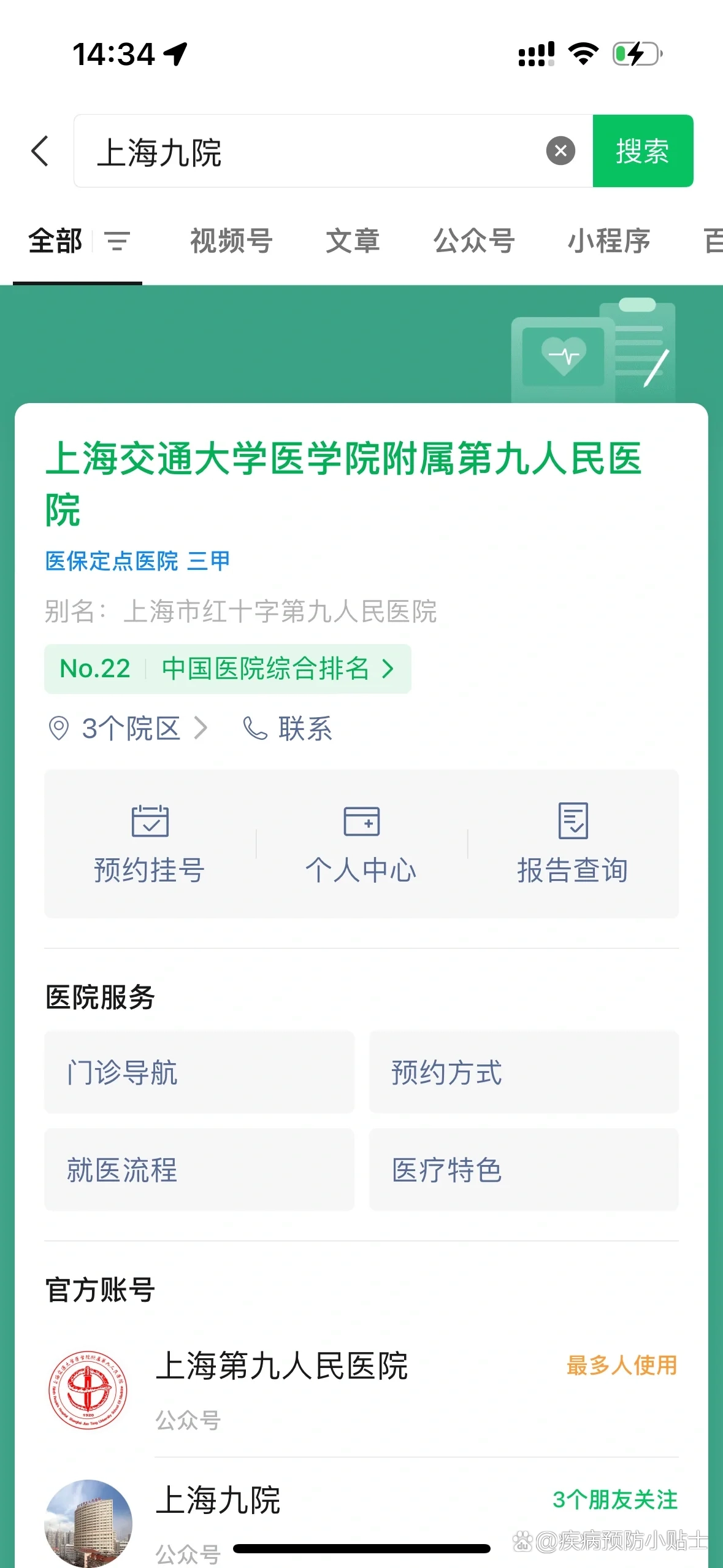Switch to the 小程序 tab
Viewport: 723px width, 1568px height.
[x=610, y=241]
